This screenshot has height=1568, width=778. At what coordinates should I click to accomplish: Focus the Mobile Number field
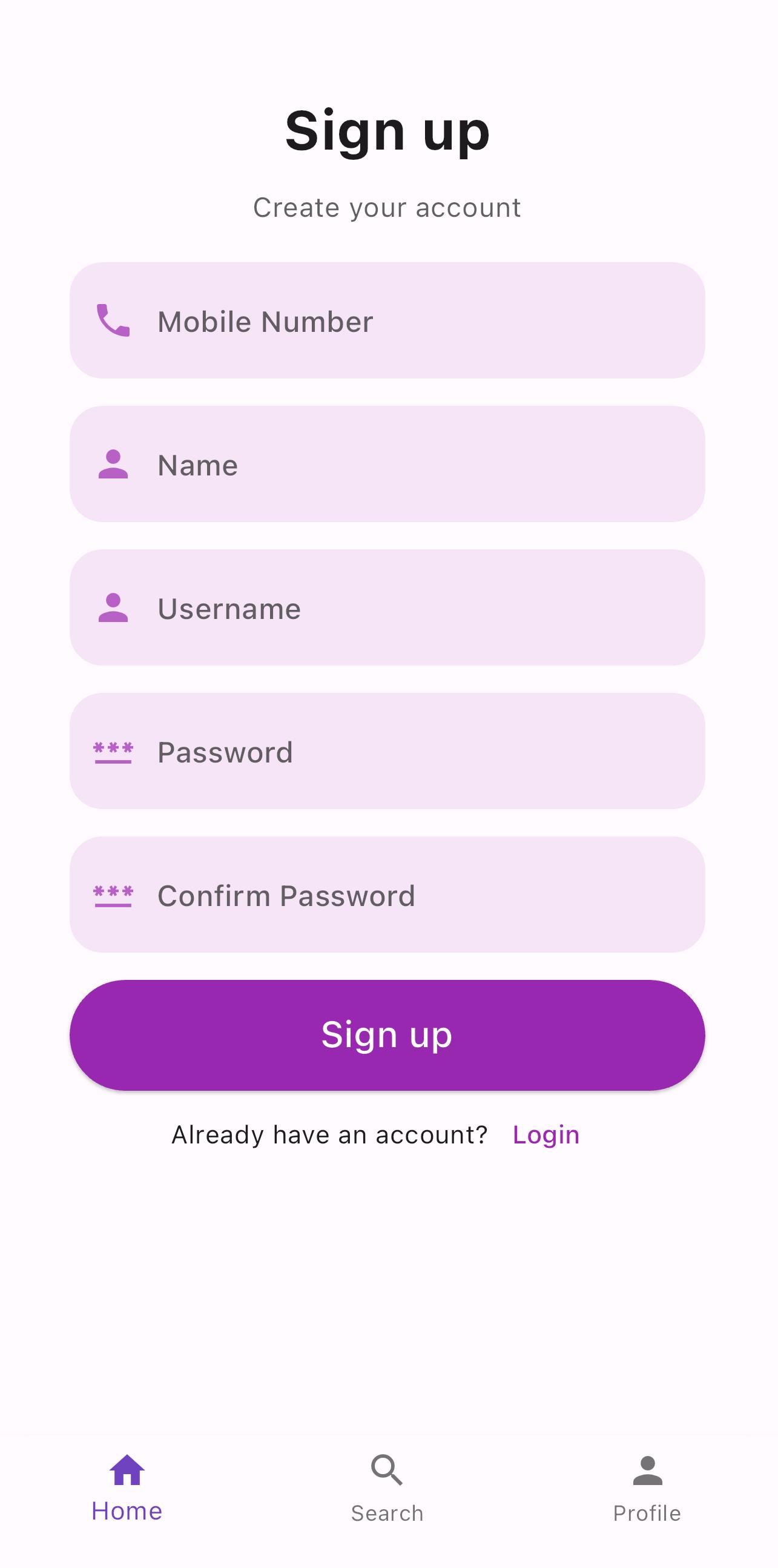387,321
